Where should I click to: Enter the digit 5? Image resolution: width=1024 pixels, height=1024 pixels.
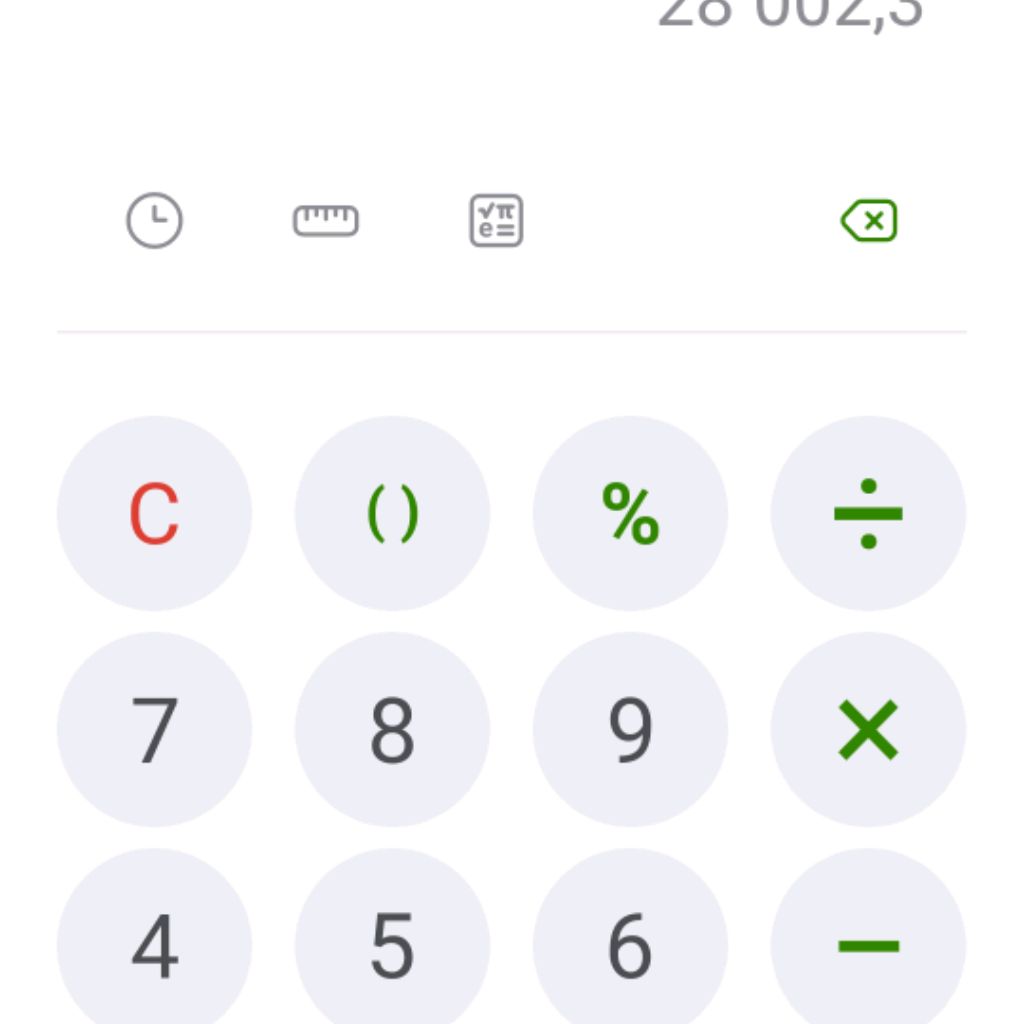click(x=392, y=943)
